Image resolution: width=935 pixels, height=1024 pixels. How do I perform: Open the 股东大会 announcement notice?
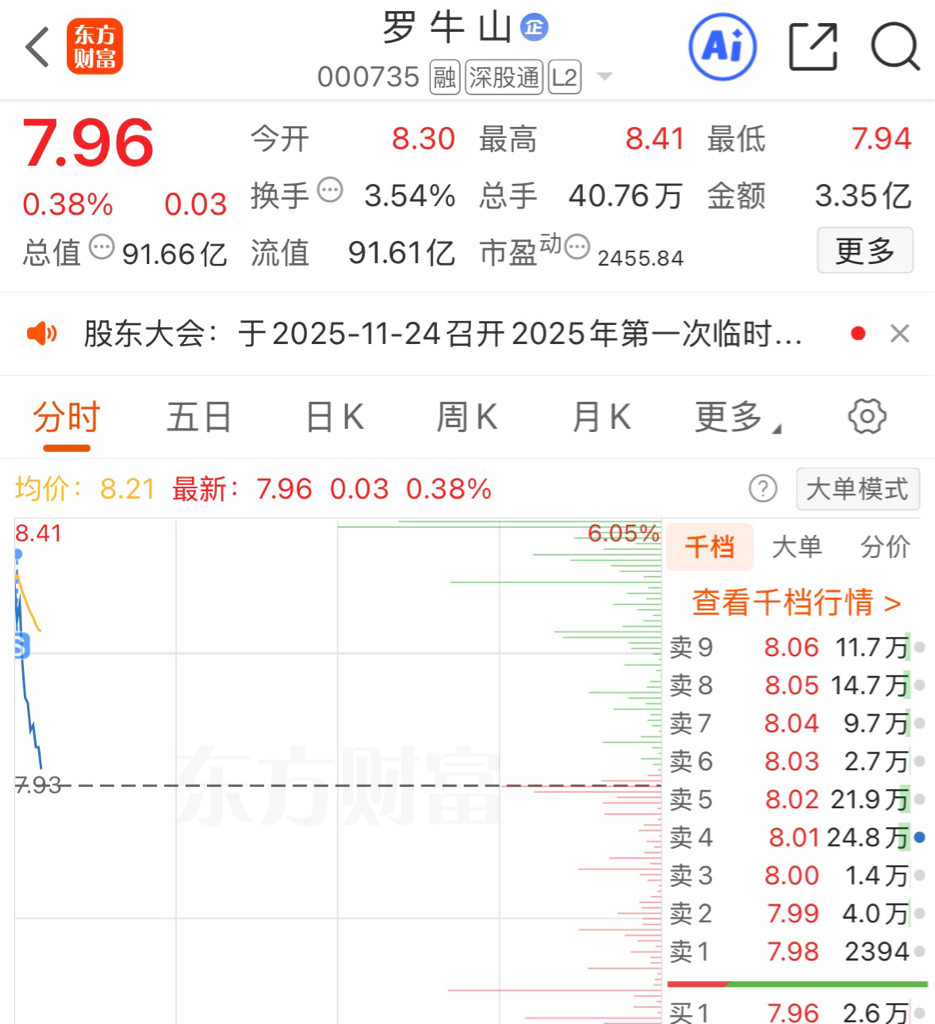click(x=443, y=334)
